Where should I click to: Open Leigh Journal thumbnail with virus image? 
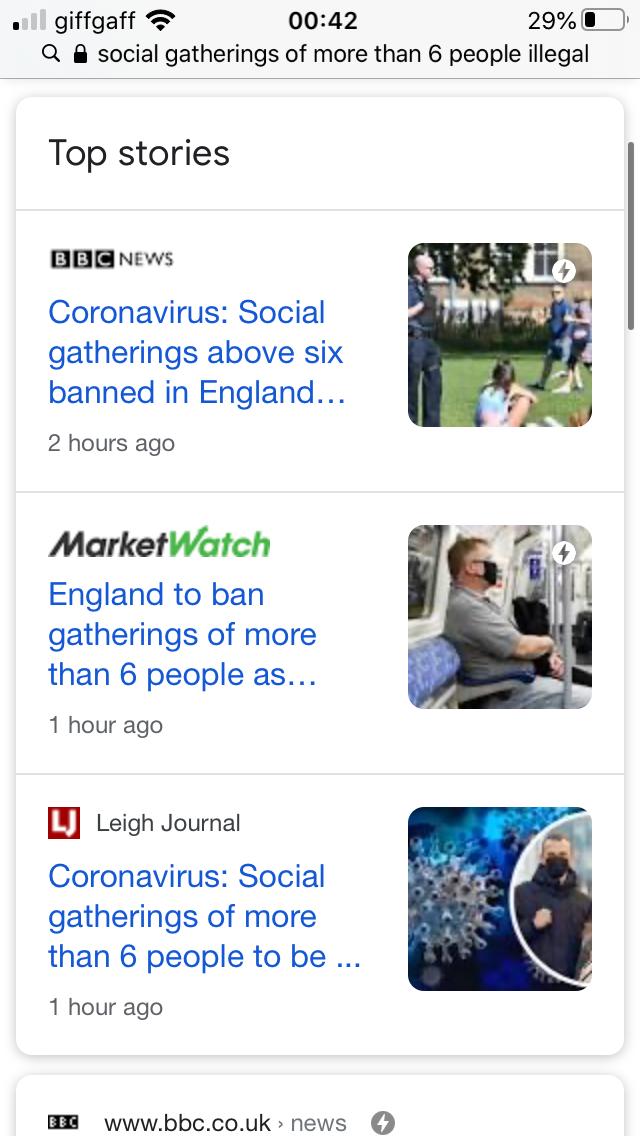(x=499, y=899)
